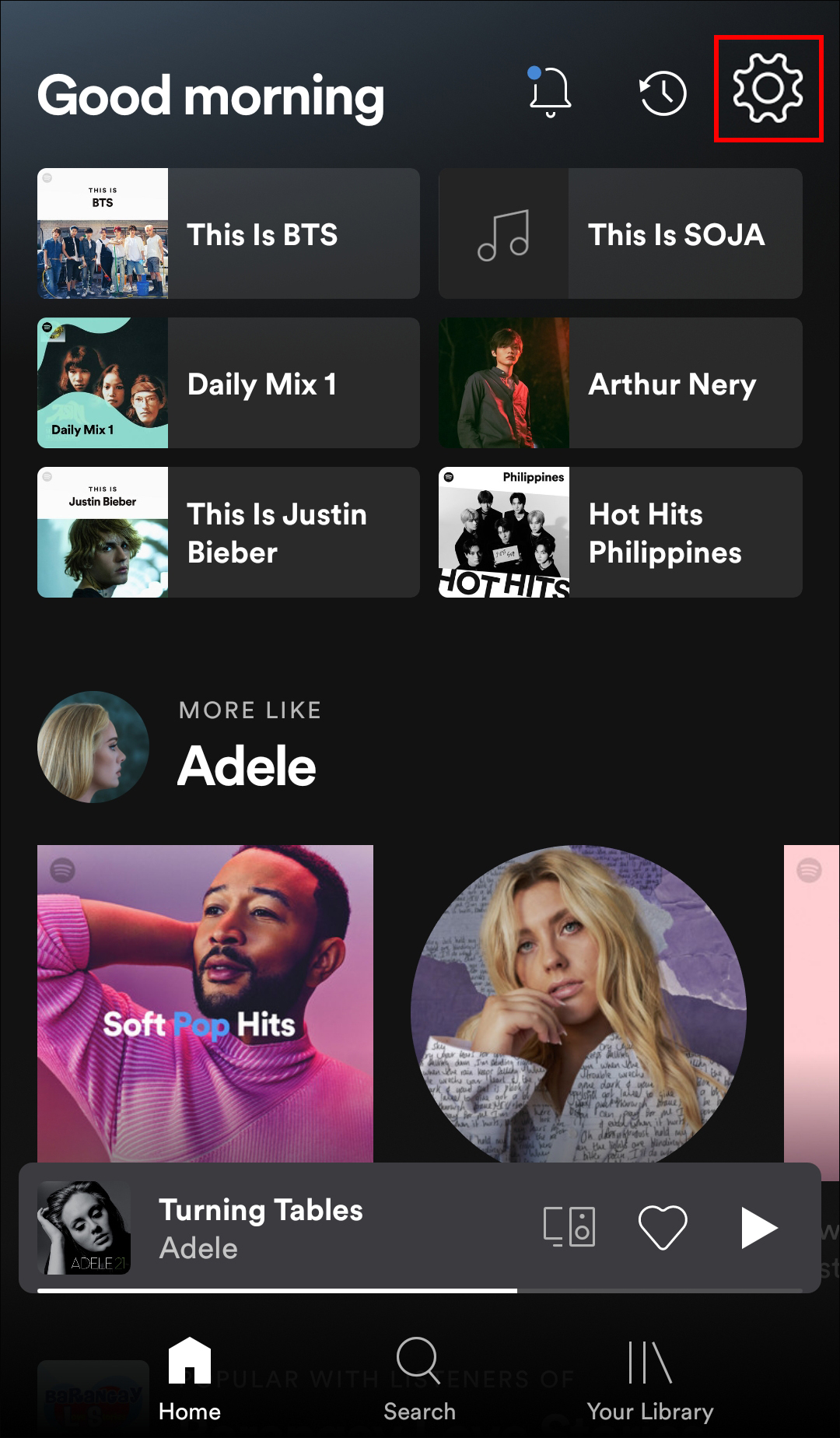Open the blonde artist circular card

(579, 1004)
